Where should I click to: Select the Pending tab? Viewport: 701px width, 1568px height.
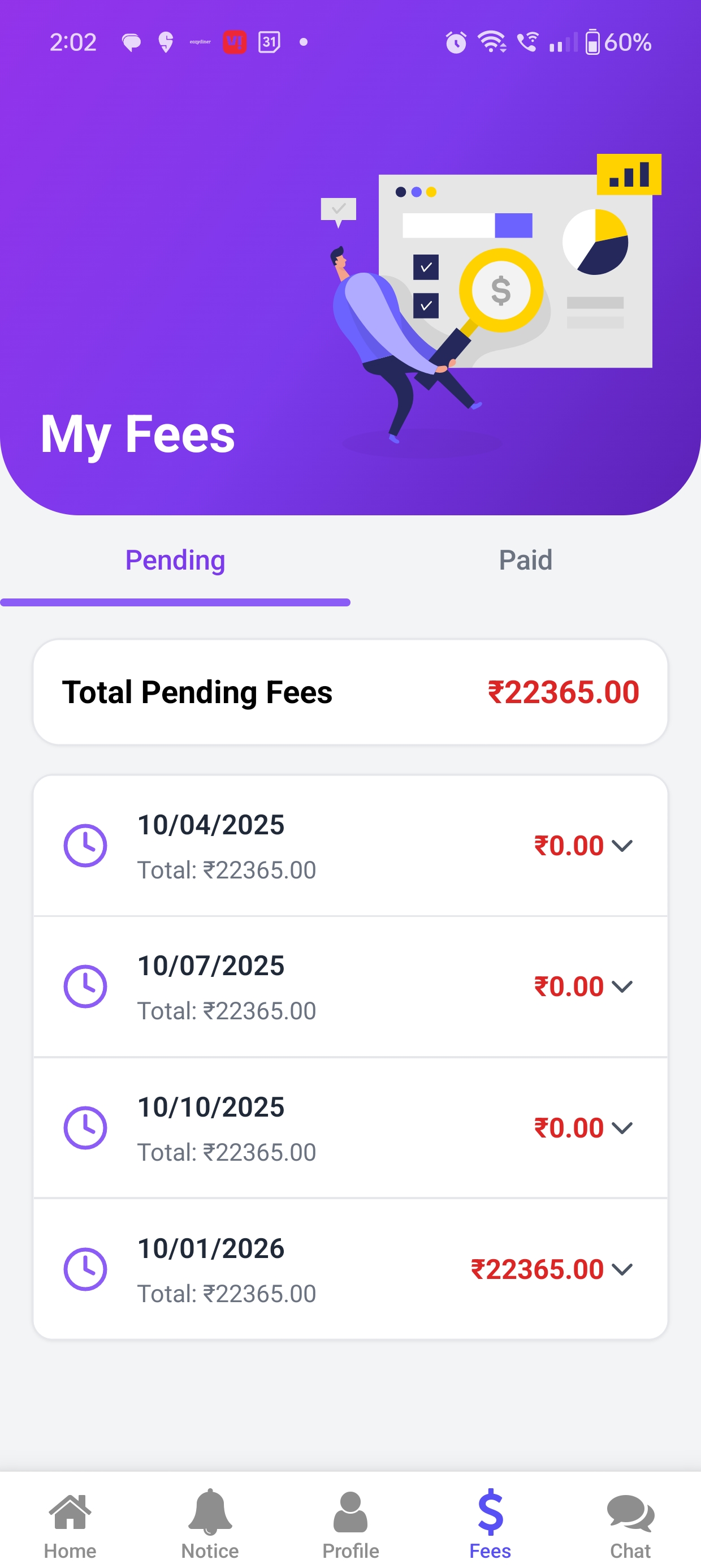[175, 560]
